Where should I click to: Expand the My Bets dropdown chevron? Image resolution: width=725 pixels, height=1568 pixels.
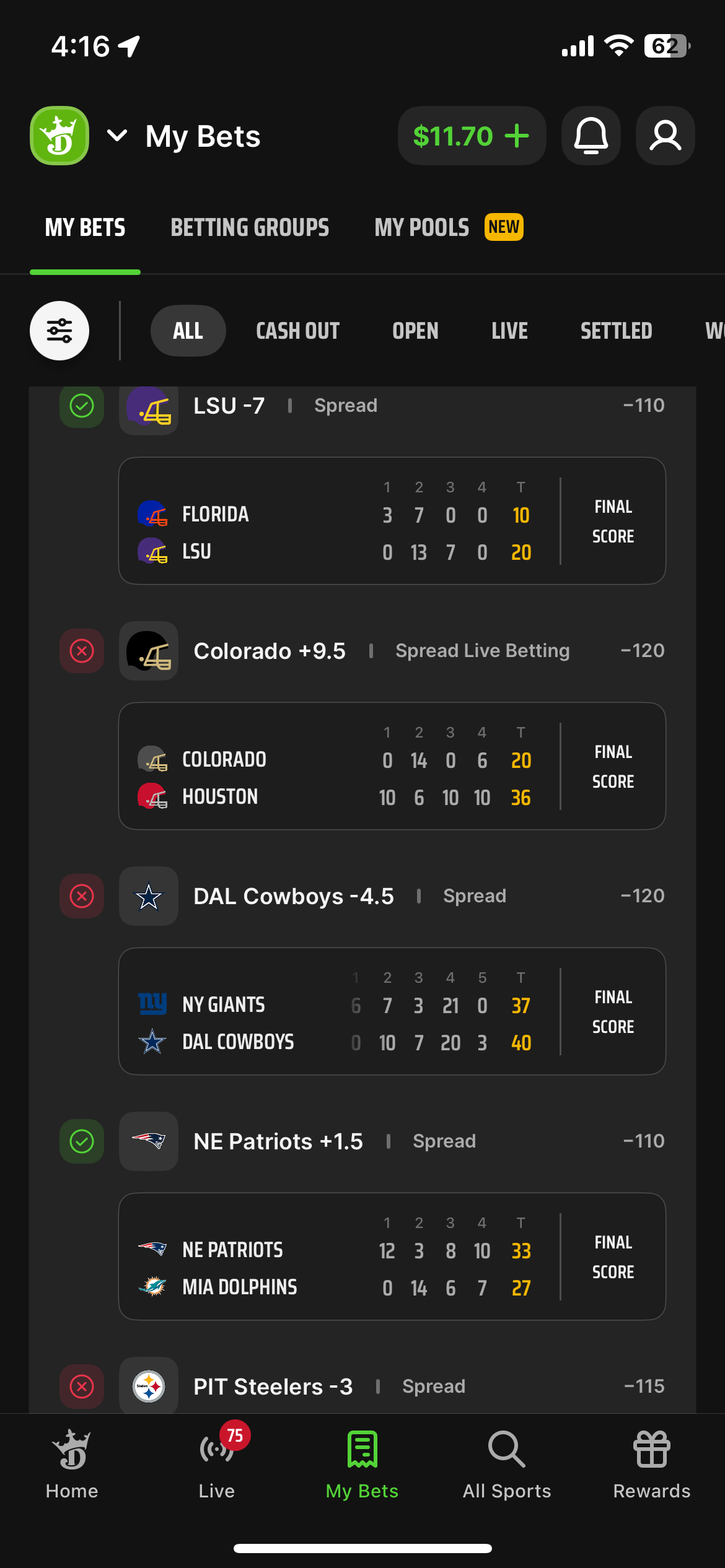pos(117,136)
